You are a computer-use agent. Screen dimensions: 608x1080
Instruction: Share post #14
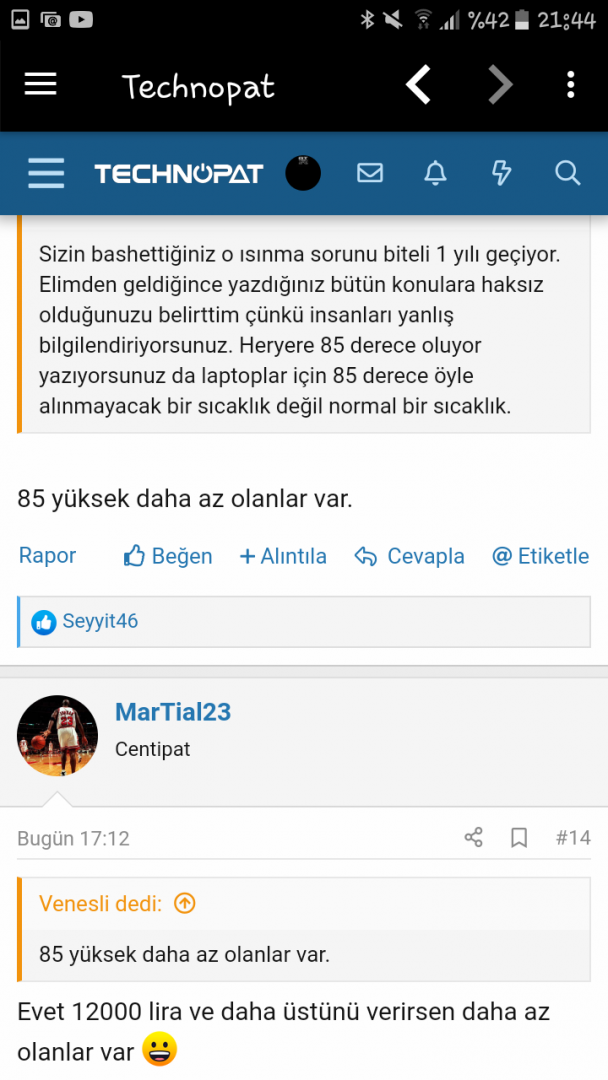(474, 838)
